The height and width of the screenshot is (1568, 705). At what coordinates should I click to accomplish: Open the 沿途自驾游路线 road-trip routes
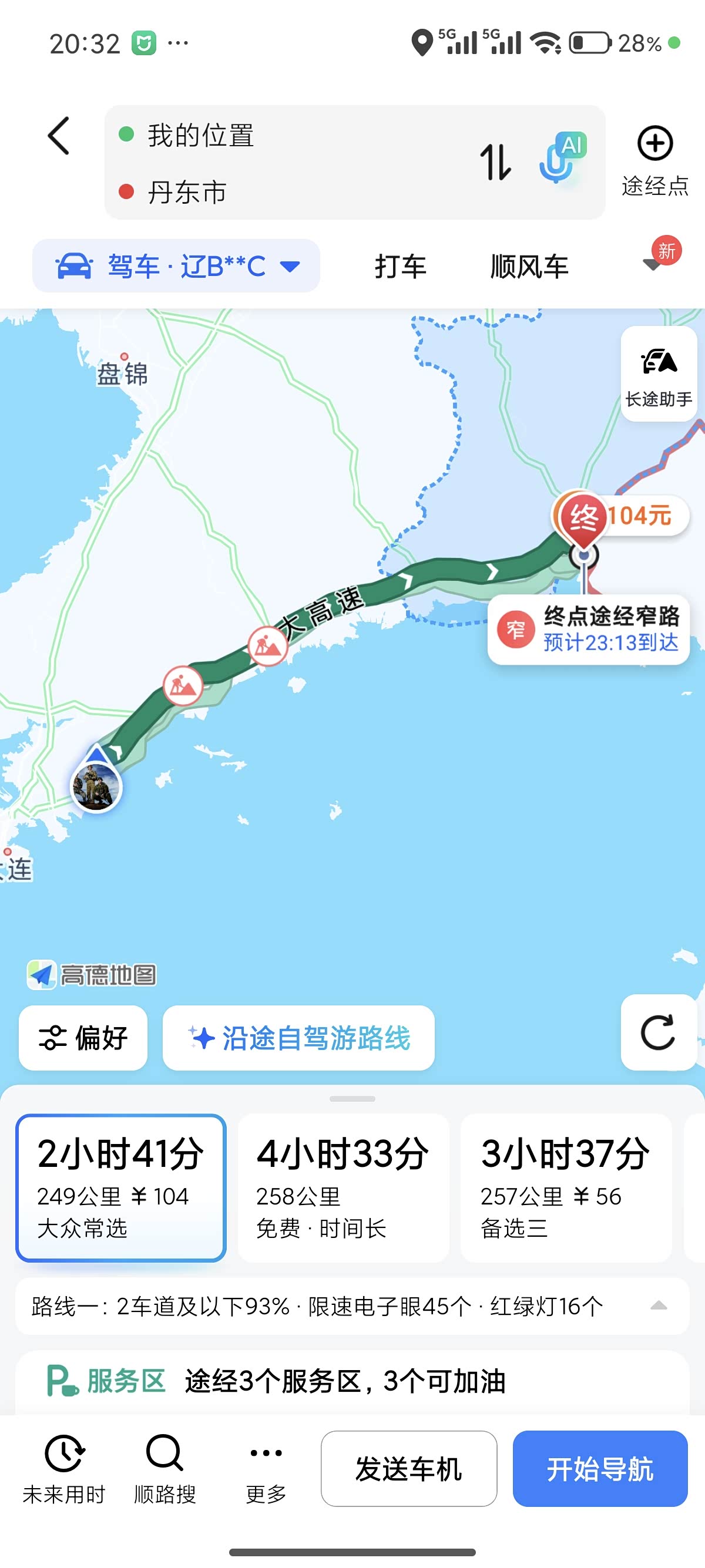point(298,1038)
